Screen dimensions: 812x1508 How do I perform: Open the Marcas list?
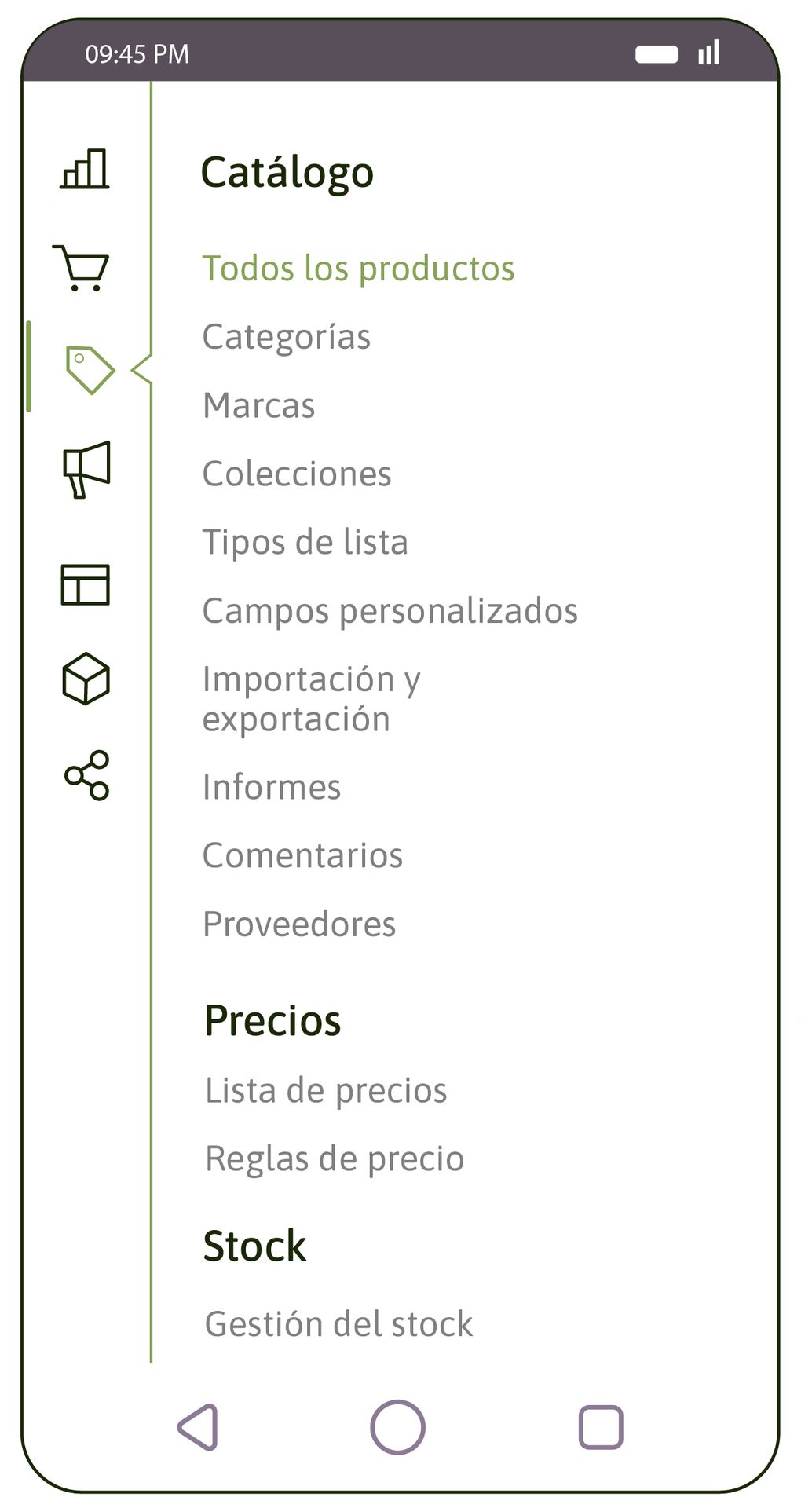[258, 406]
